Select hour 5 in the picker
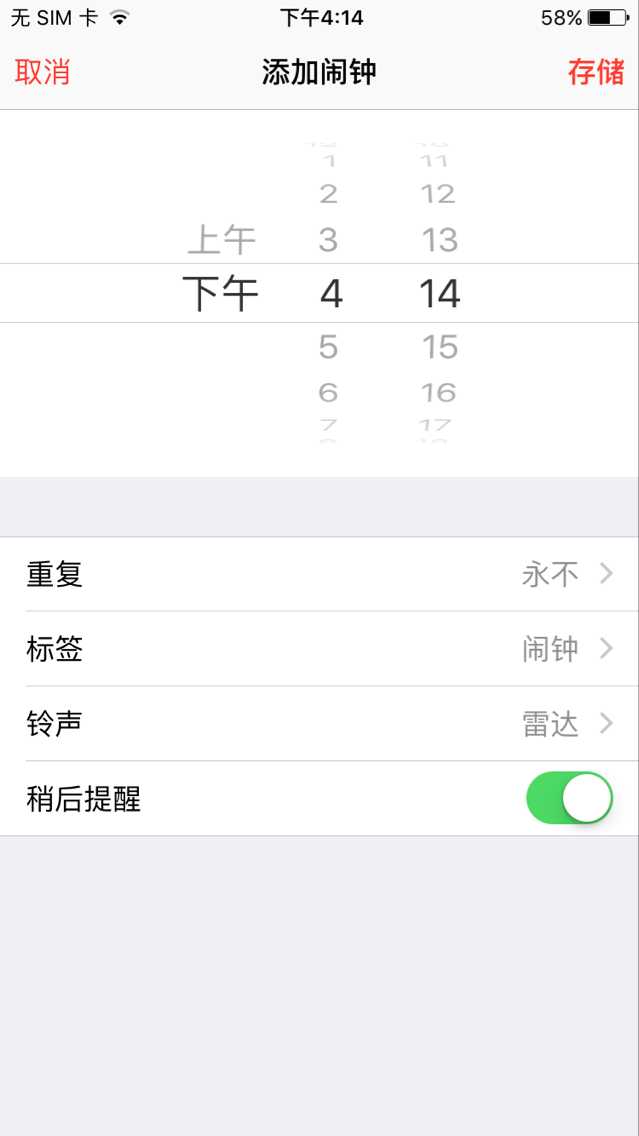The image size is (639, 1136). (329, 347)
